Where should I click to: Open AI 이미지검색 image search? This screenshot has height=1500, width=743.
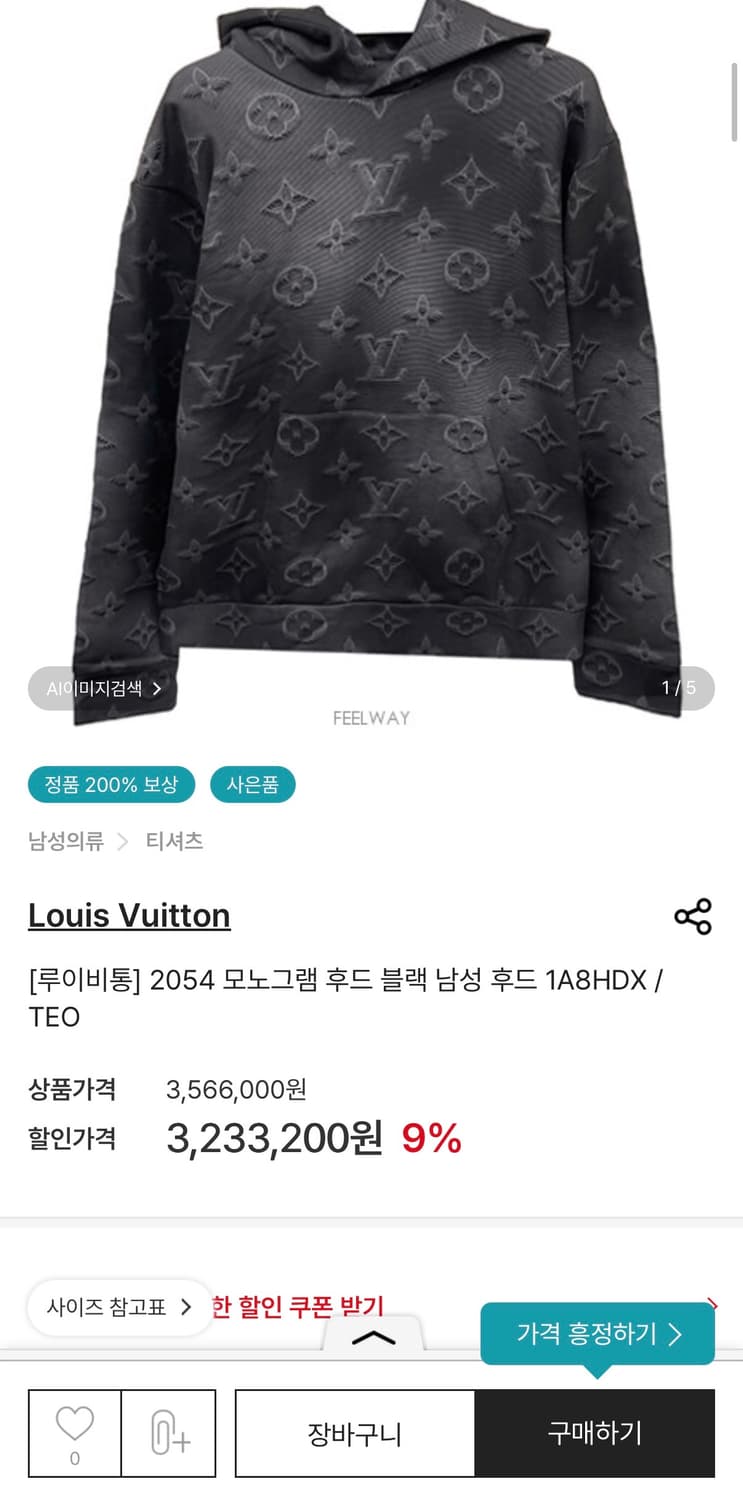pyautogui.click(x=95, y=688)
